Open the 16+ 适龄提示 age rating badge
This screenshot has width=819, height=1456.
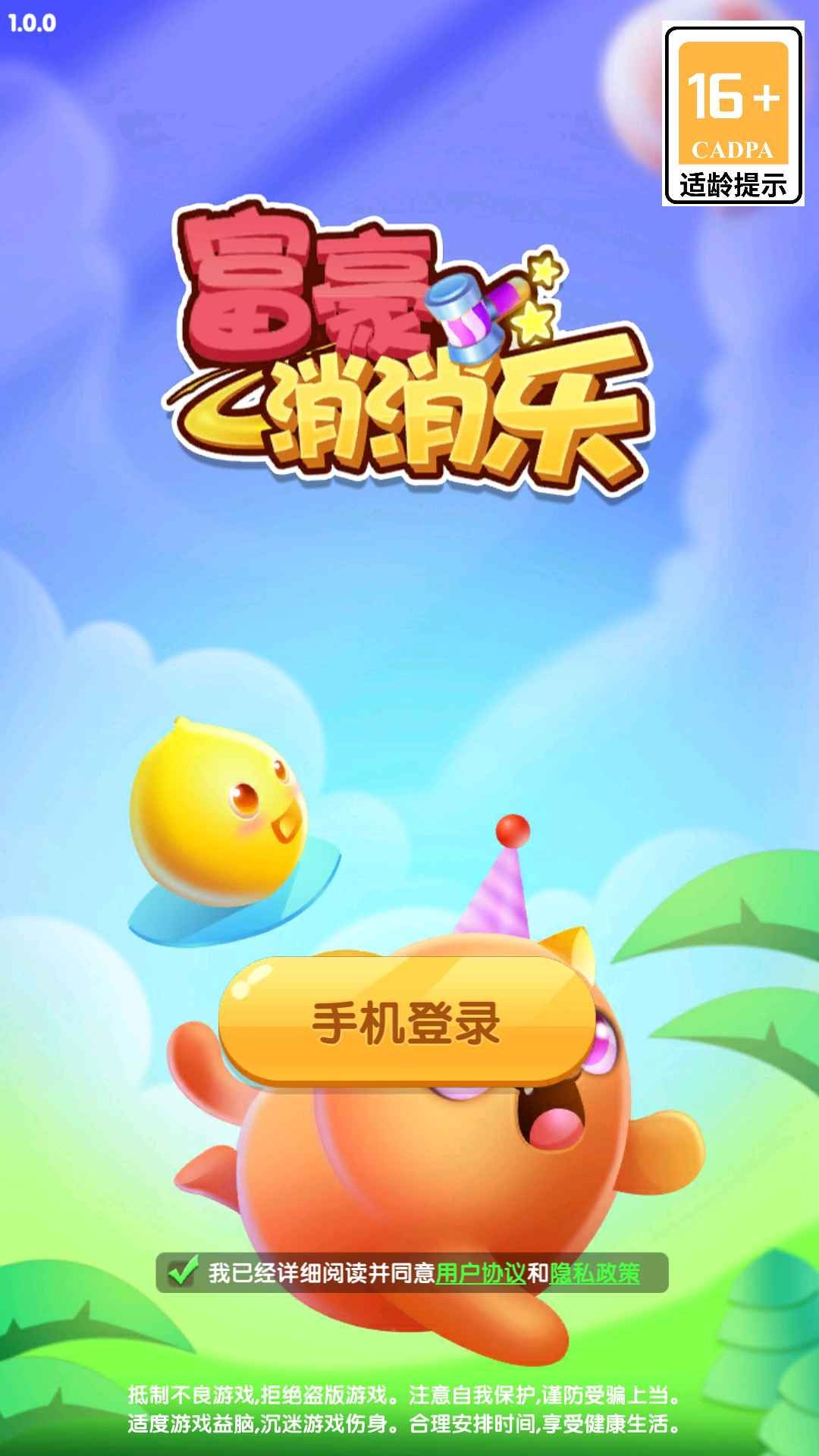pos(733,115)
